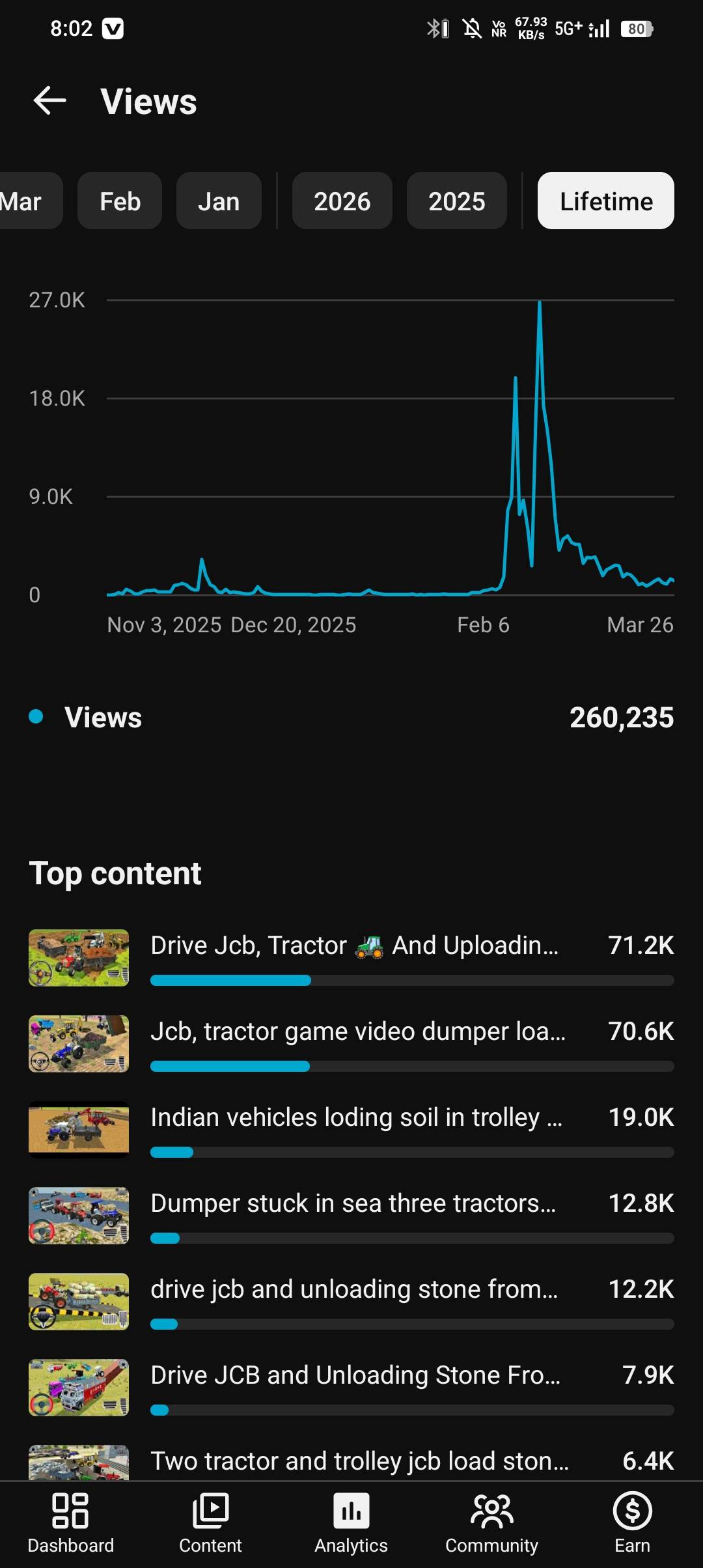The height and width of the screenshot is (1568, 703).
Task: Open 'Jcb, tractor game video dumper loa…'
Action: [357, 1031]
